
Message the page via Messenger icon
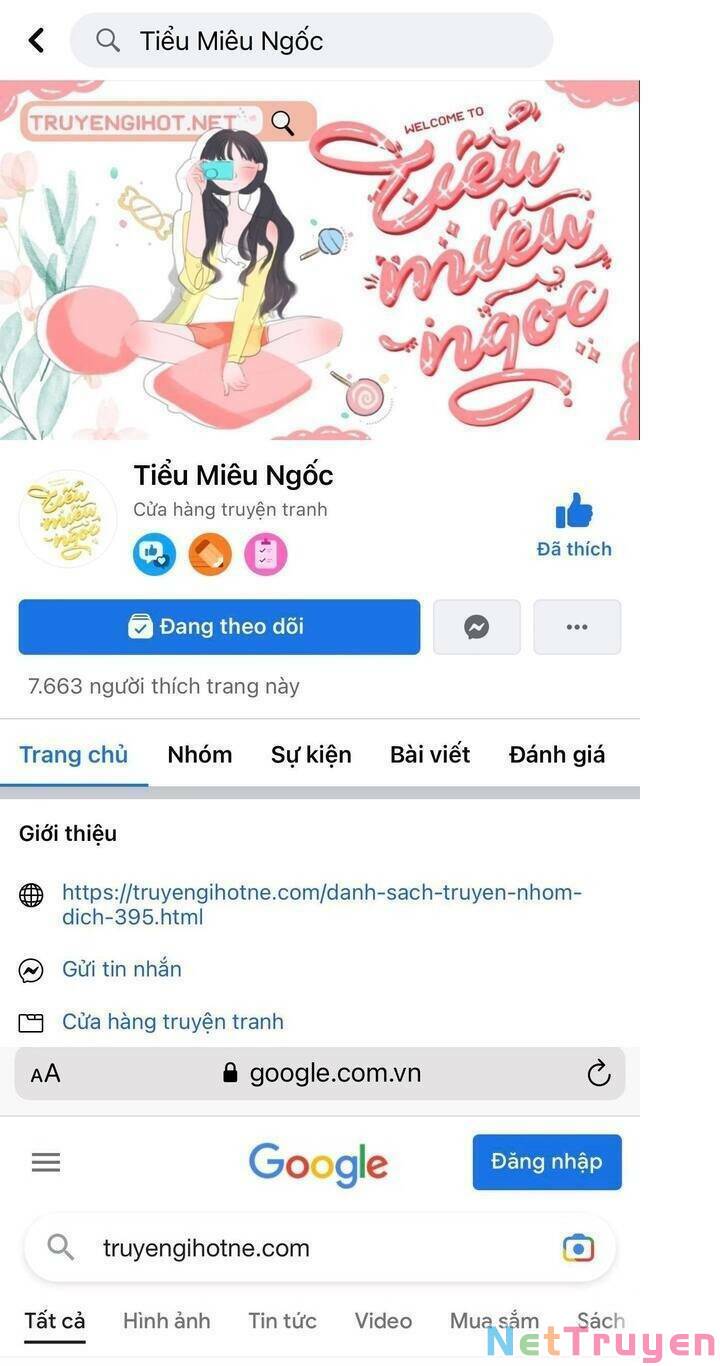(477, 627)
